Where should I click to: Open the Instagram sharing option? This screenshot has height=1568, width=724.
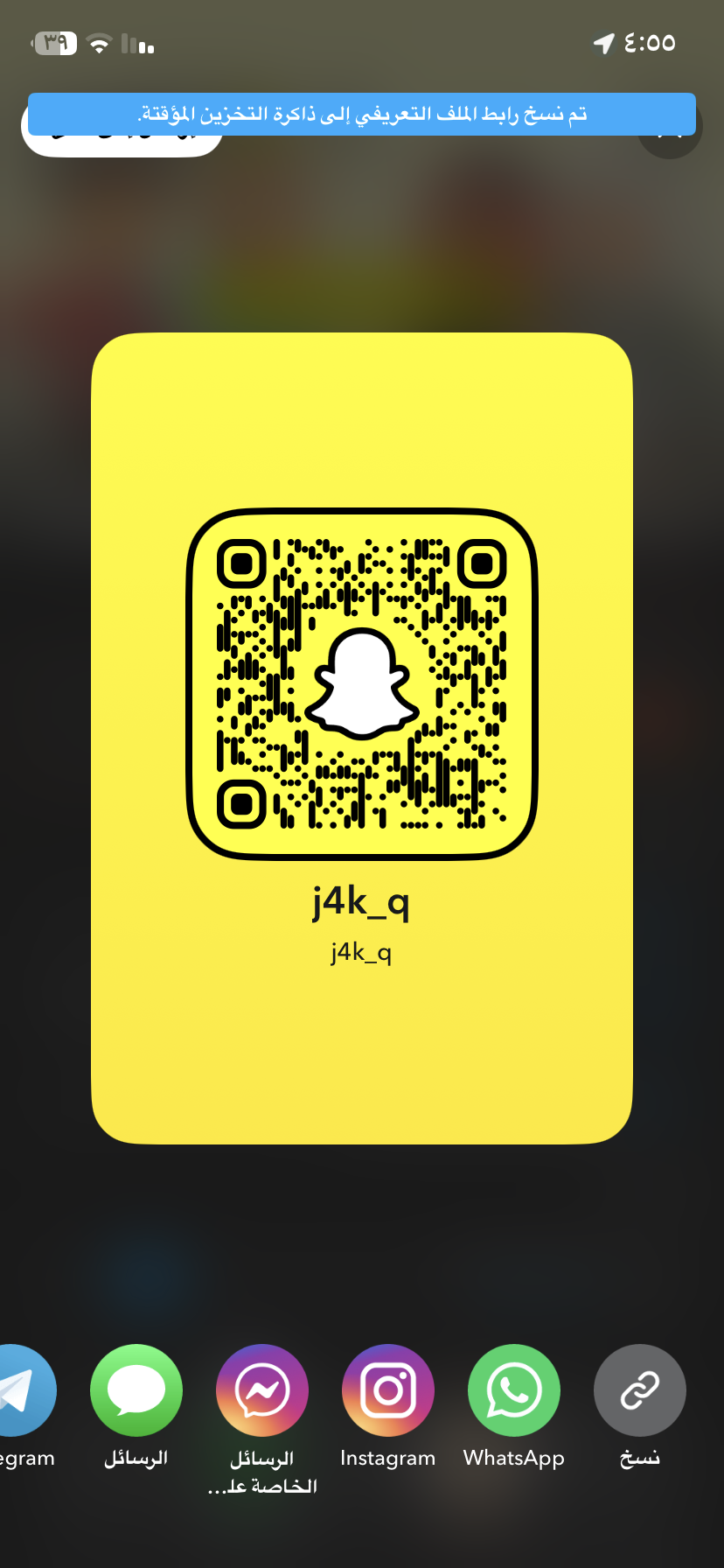(x=387, y=1389)
